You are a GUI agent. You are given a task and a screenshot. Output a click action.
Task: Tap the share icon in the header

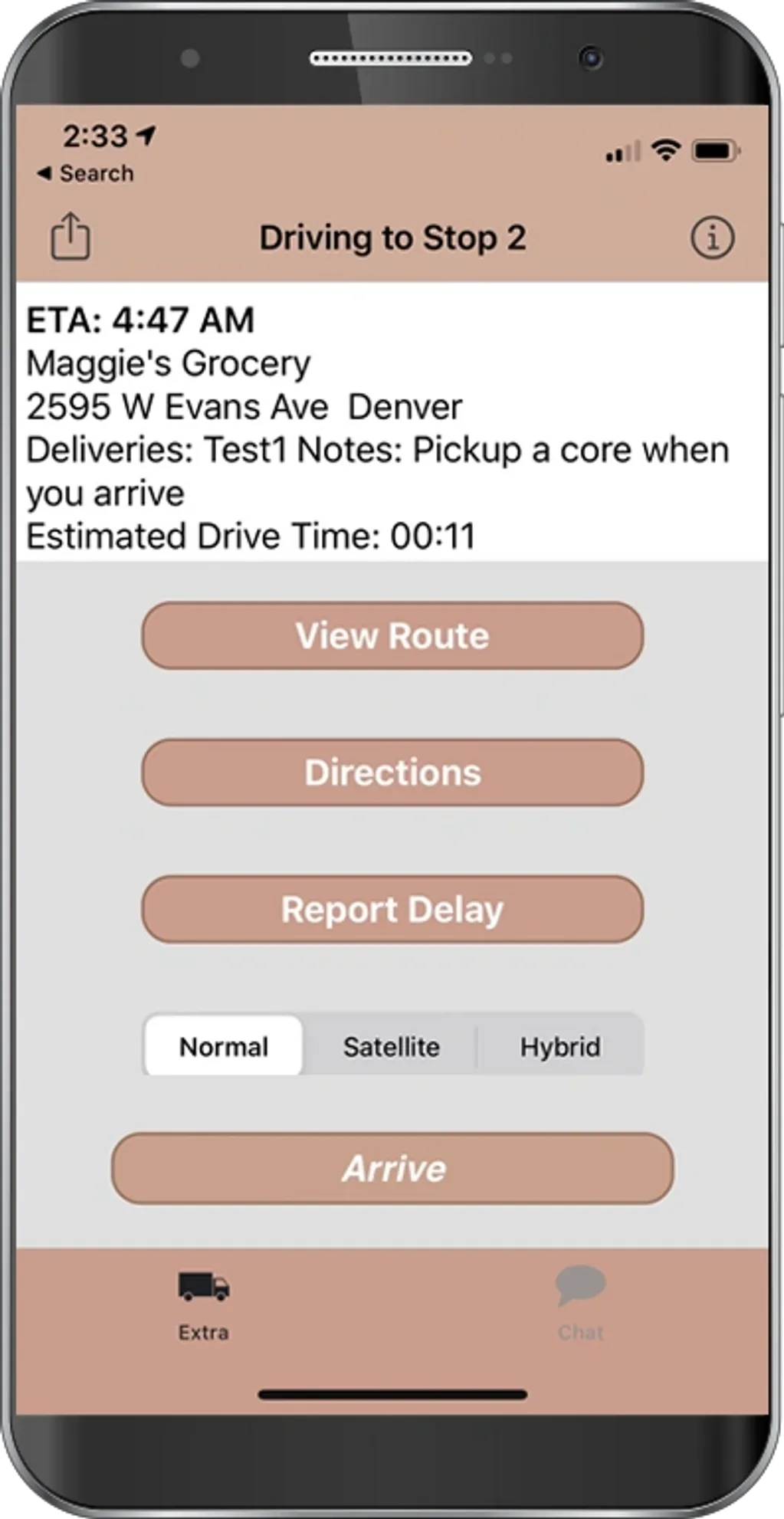71,236
